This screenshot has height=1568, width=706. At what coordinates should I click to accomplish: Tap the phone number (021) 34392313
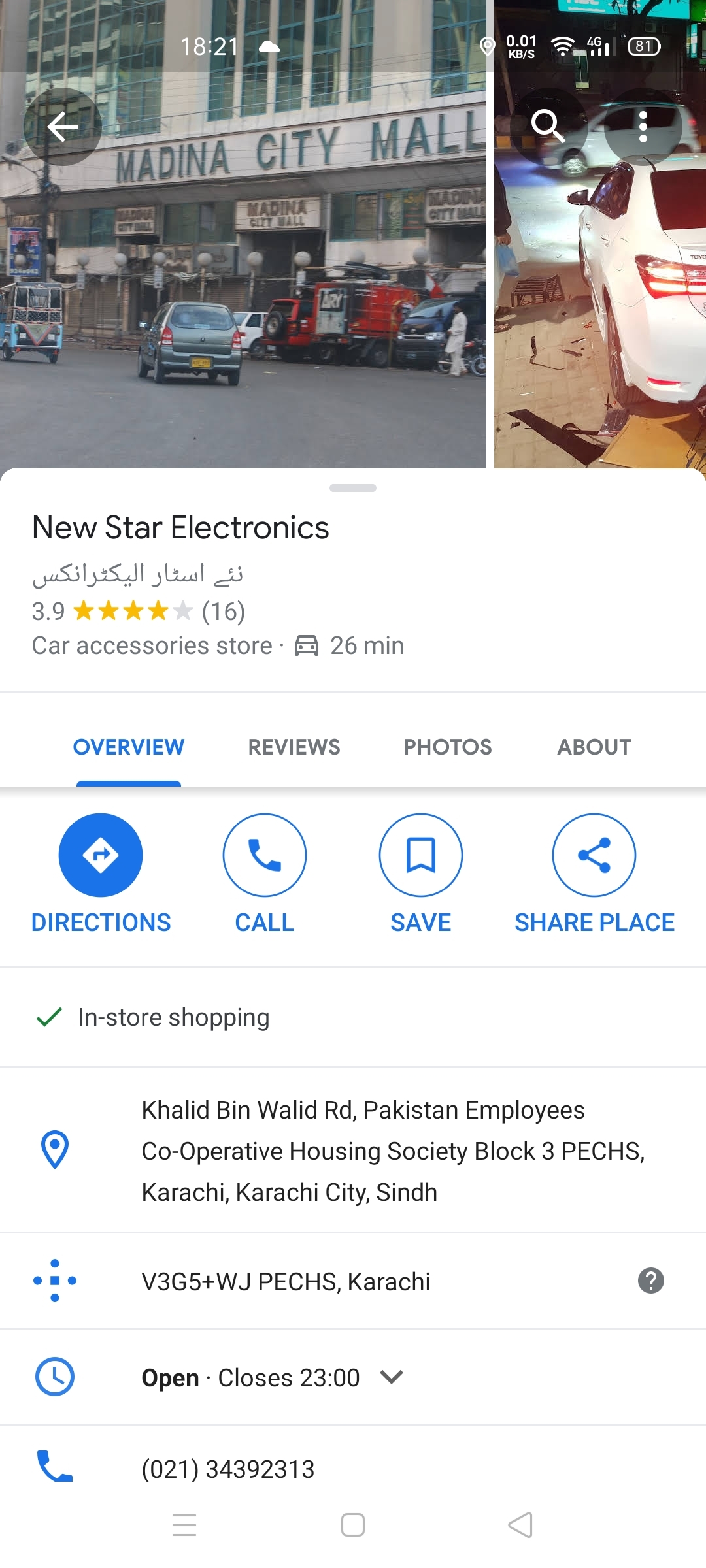pyautogui.click(x=228, y=1469)
